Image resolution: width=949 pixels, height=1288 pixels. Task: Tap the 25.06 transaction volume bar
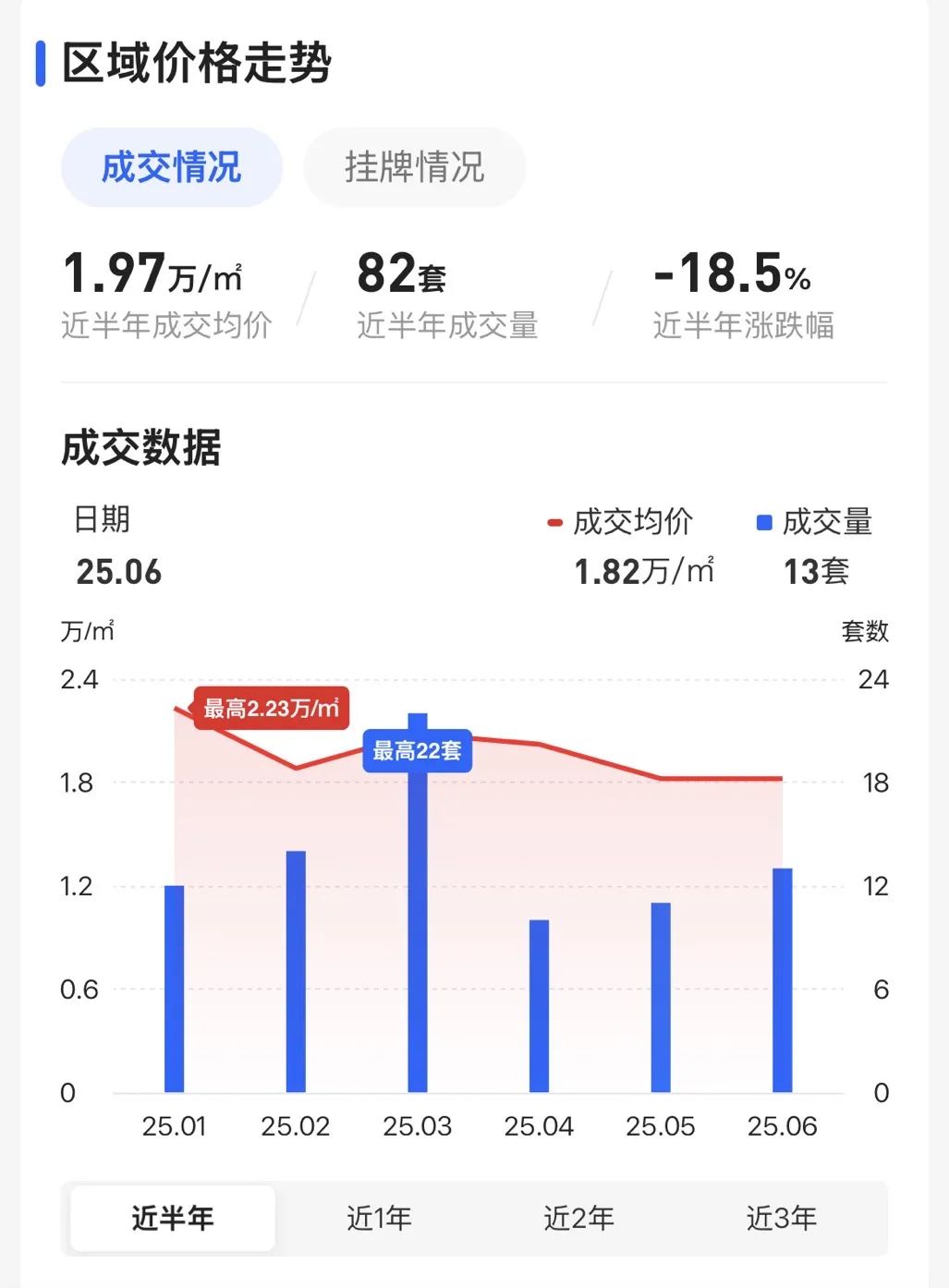[783, 979]
